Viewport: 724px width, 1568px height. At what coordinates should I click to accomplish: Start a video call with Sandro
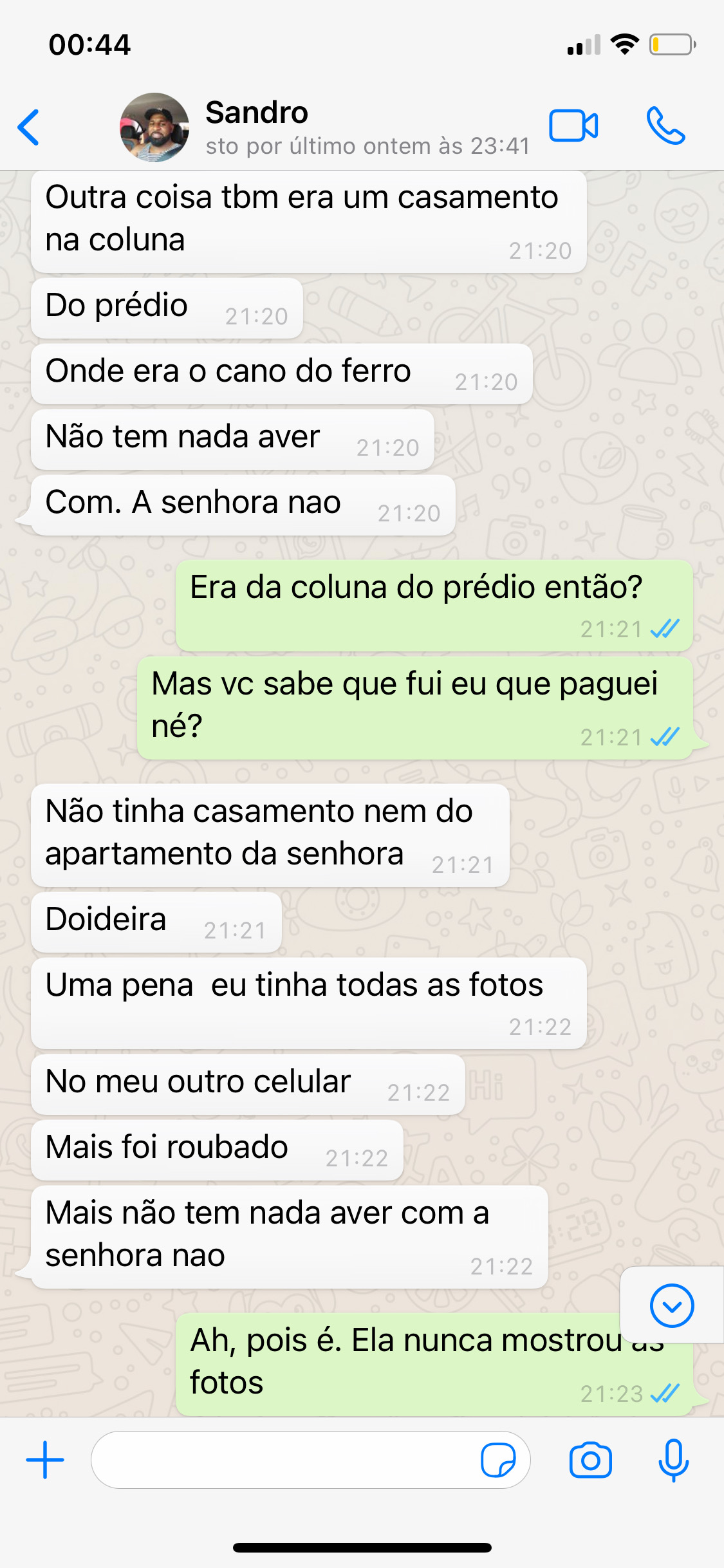(573, 126)
